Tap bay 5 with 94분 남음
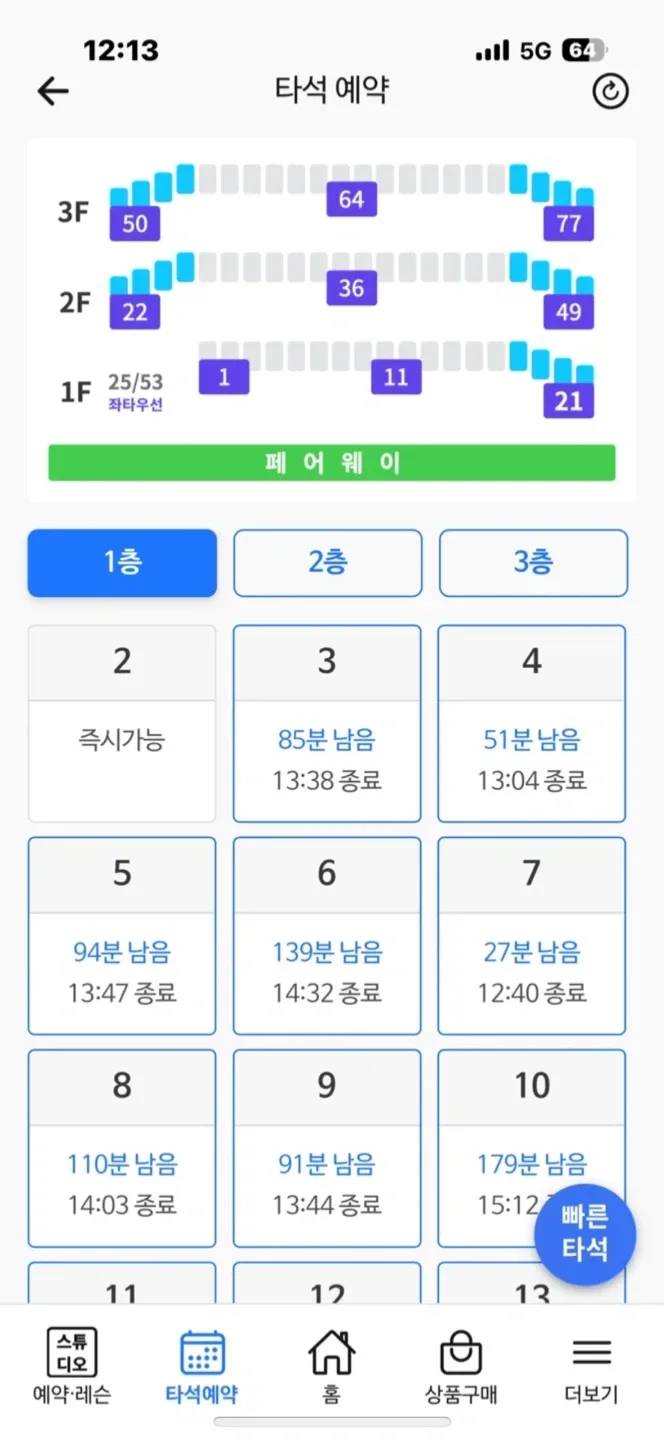 [122, 935]
